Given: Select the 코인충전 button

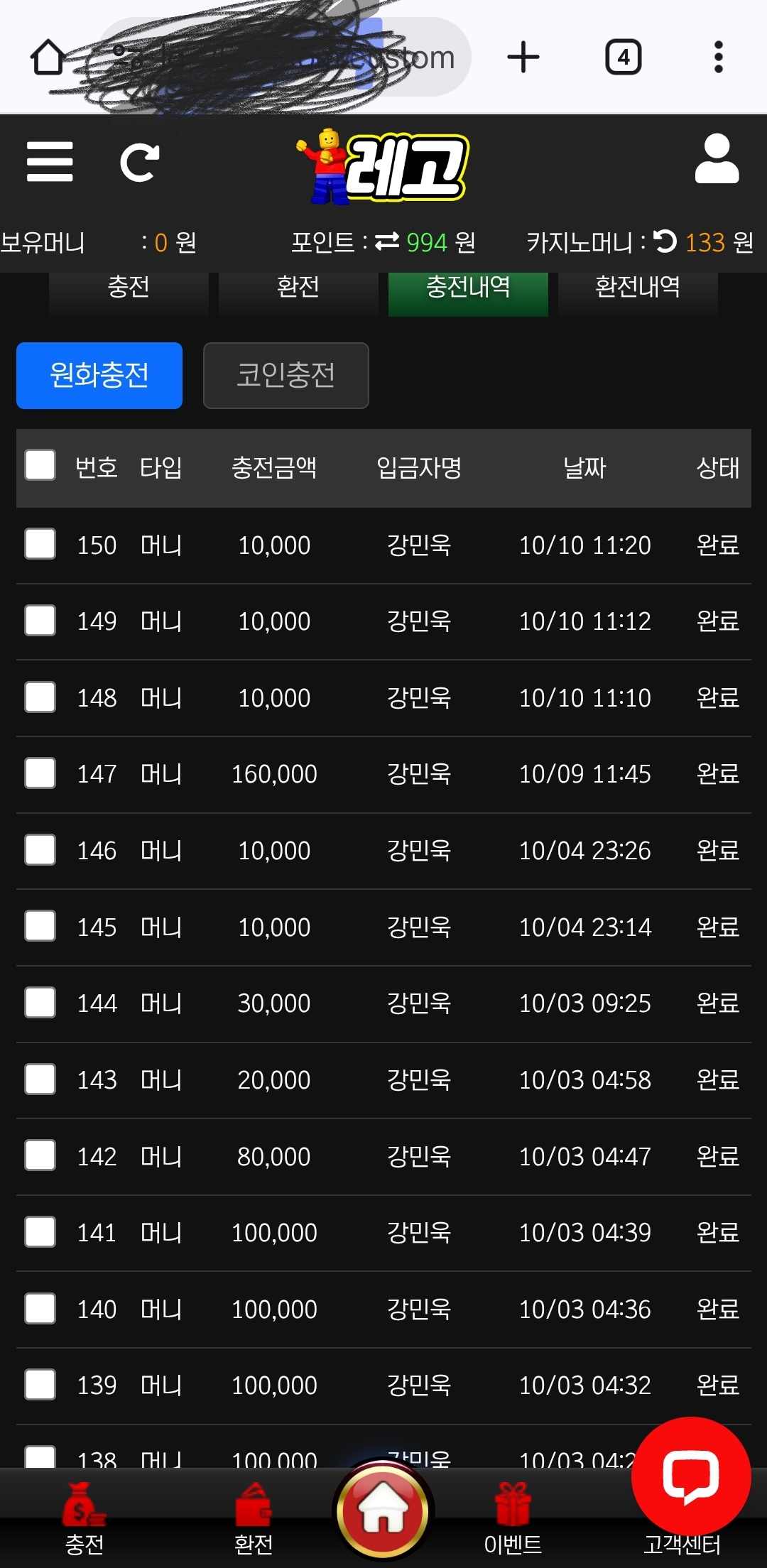Looking at the screenshot, I should point(285,375).
